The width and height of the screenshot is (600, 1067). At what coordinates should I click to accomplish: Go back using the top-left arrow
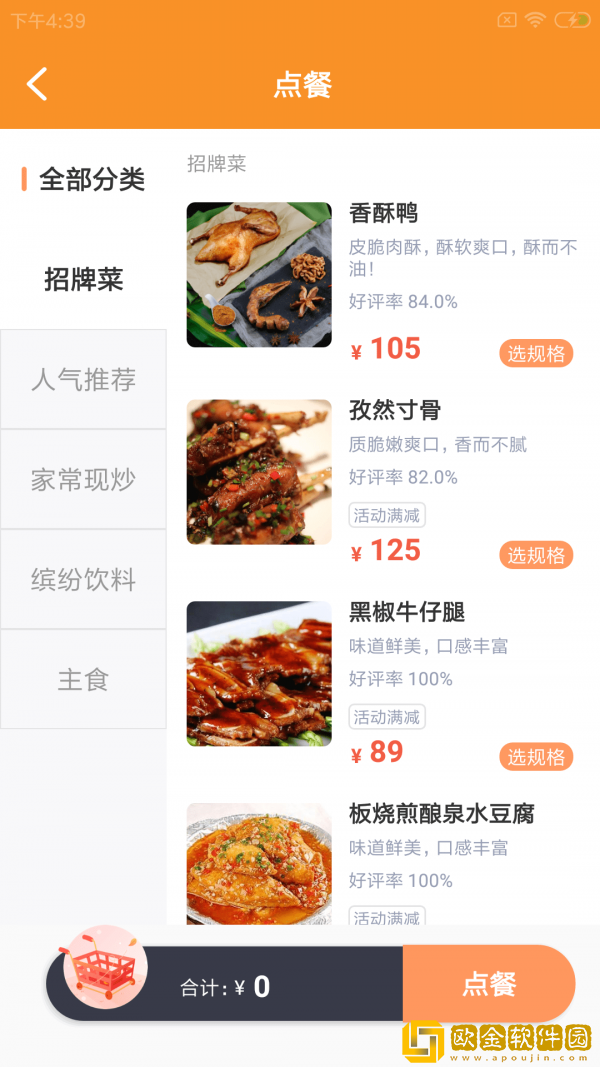coord(37,84)
